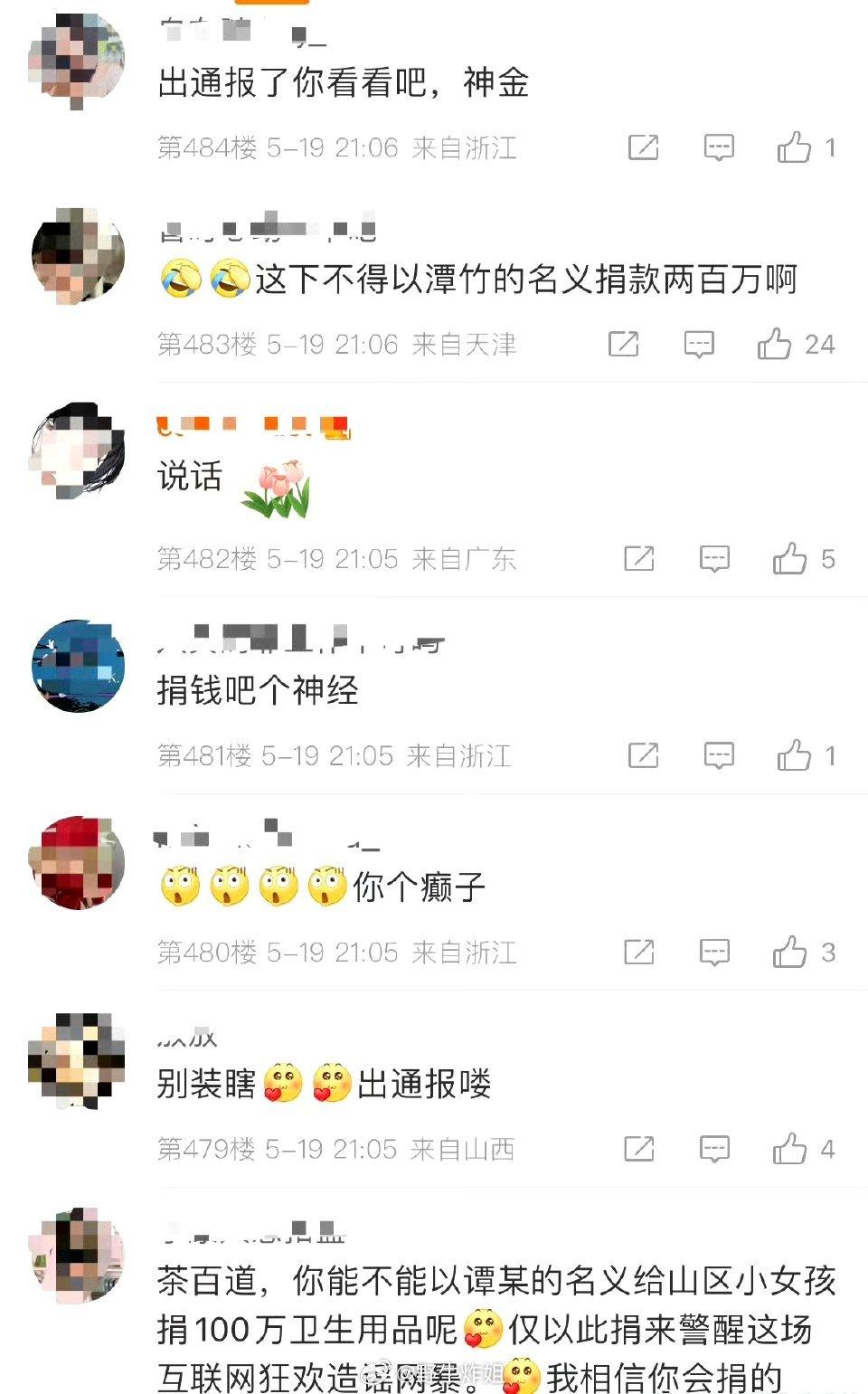Reply to the floor 483 comment
Viewport: 868px width, 1394px height.
(x=699, y=344)
